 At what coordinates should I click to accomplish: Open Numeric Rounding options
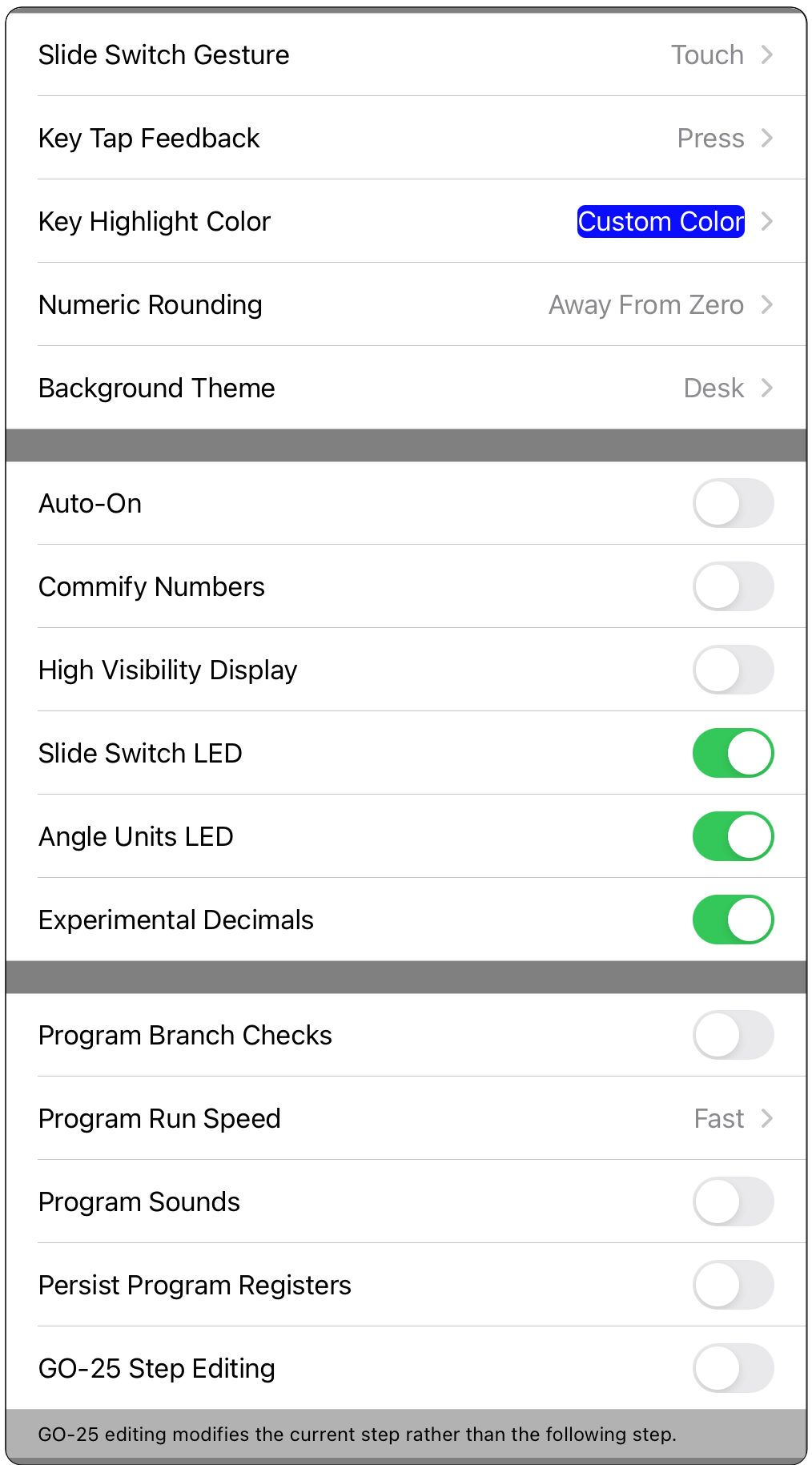click(405, 304)
